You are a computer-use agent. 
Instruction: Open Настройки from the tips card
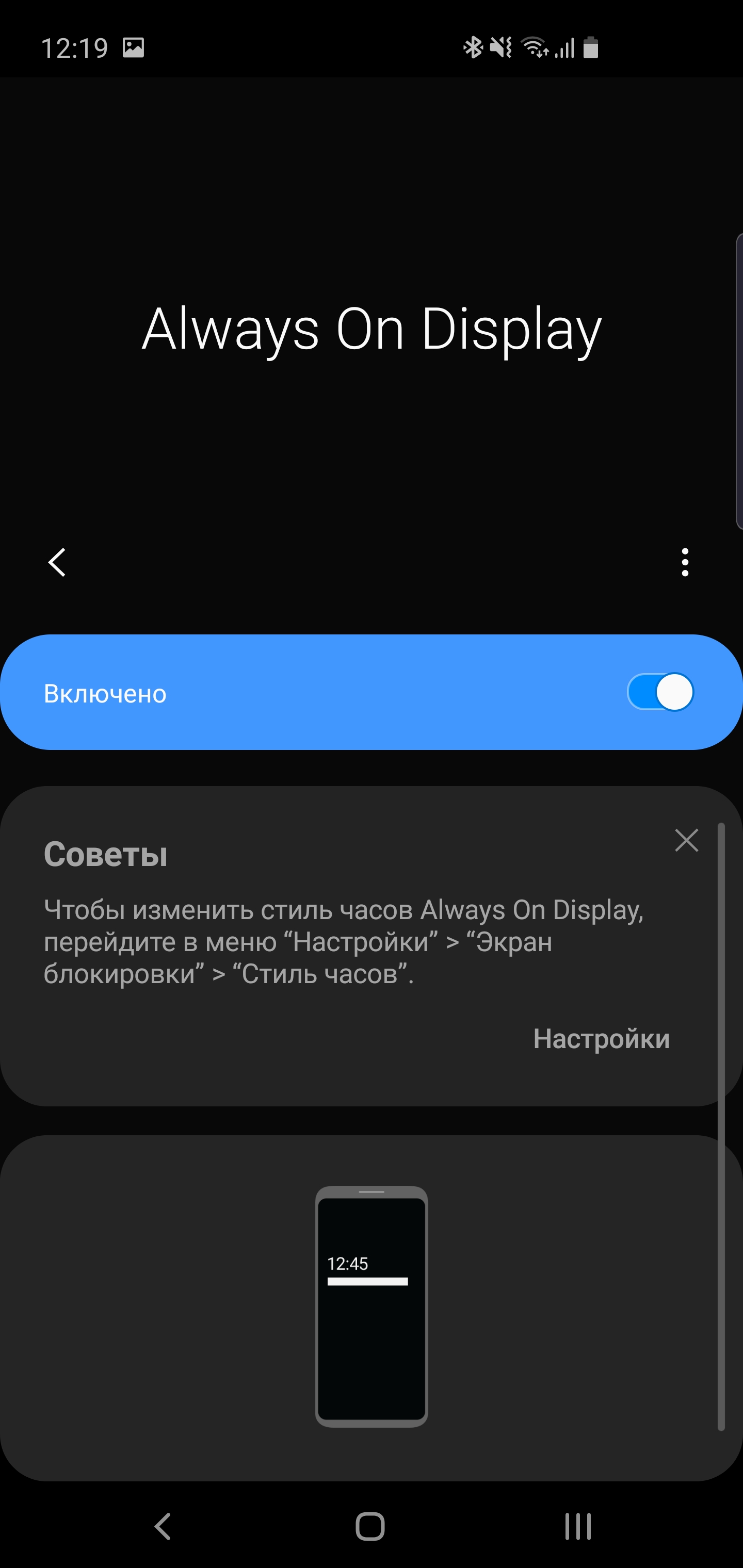[601, 1038]
